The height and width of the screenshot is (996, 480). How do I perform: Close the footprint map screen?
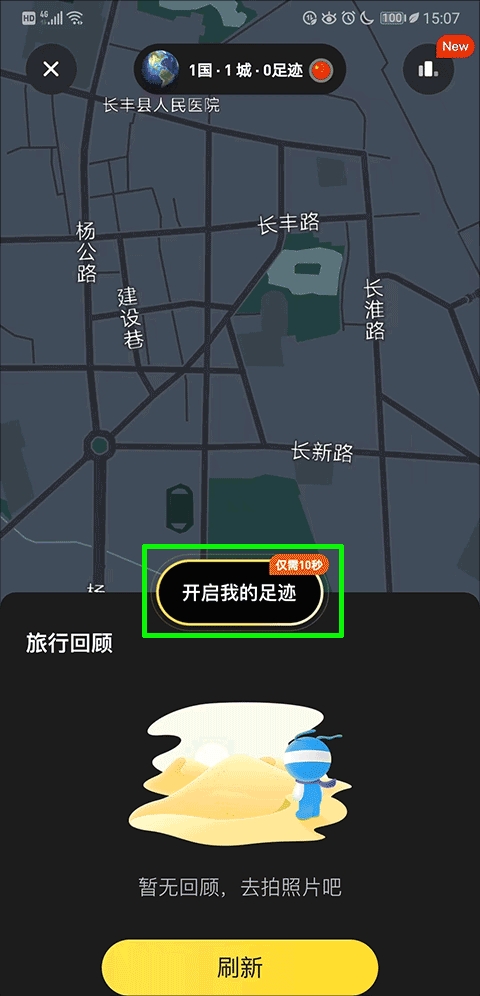click(x=51, y=69)
